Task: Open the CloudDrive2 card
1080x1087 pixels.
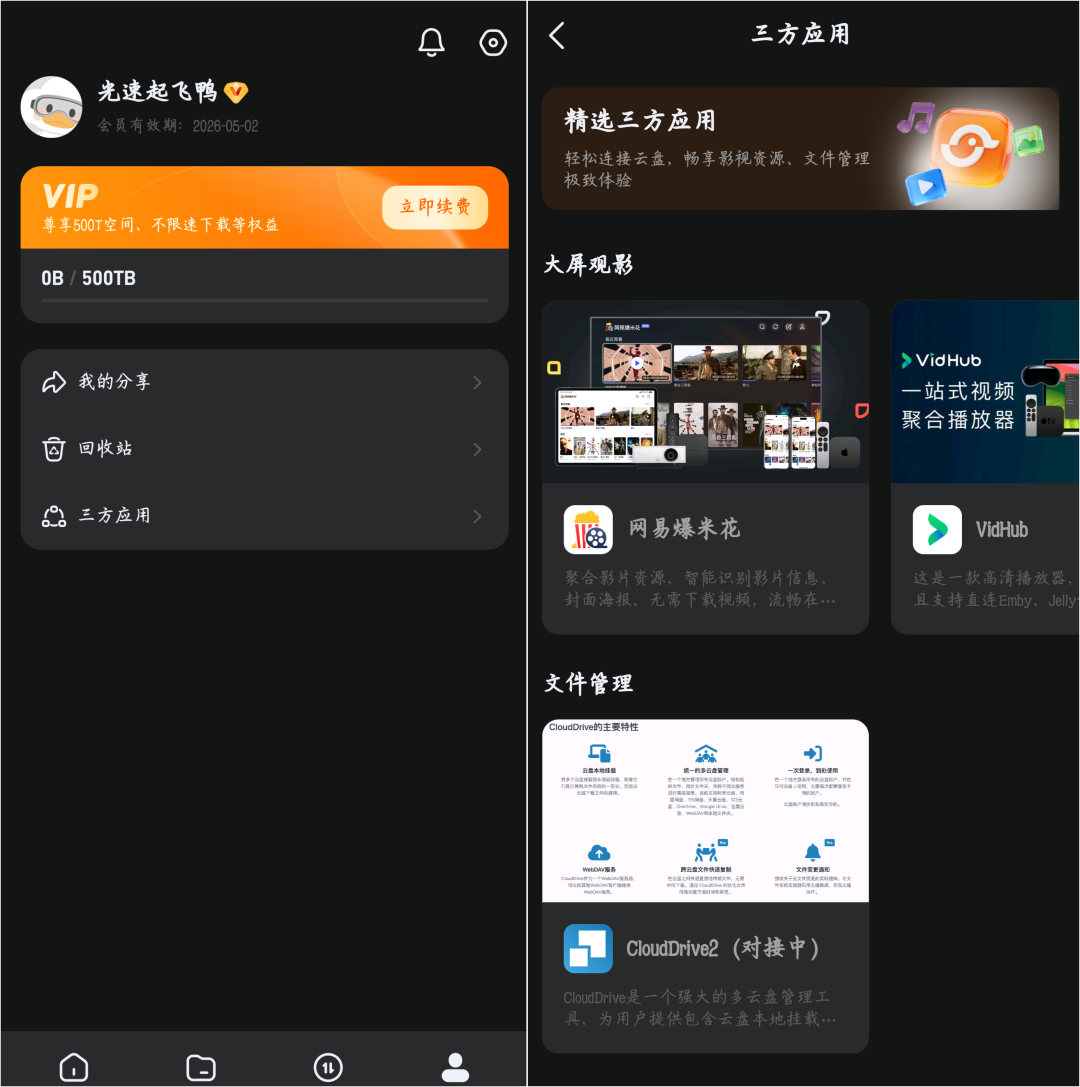Action: [705, 885]
